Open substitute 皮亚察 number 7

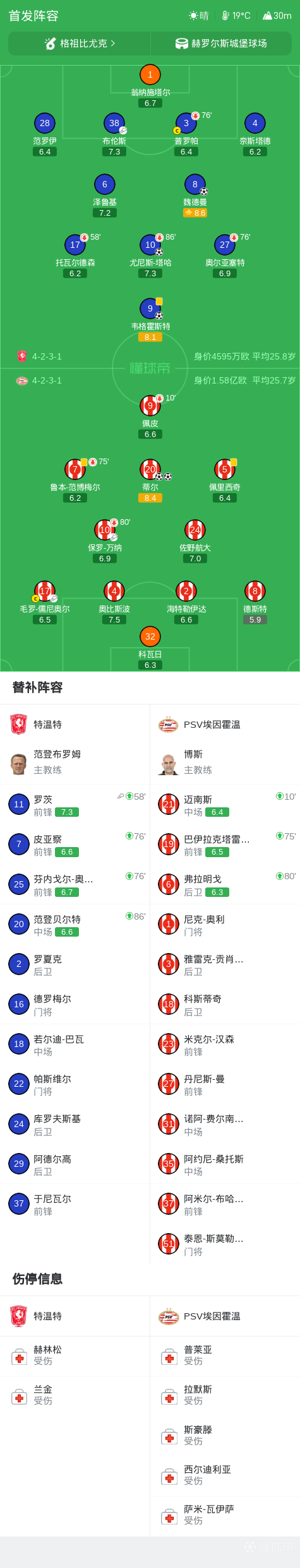pyautogui.click(x=75, y=844)
